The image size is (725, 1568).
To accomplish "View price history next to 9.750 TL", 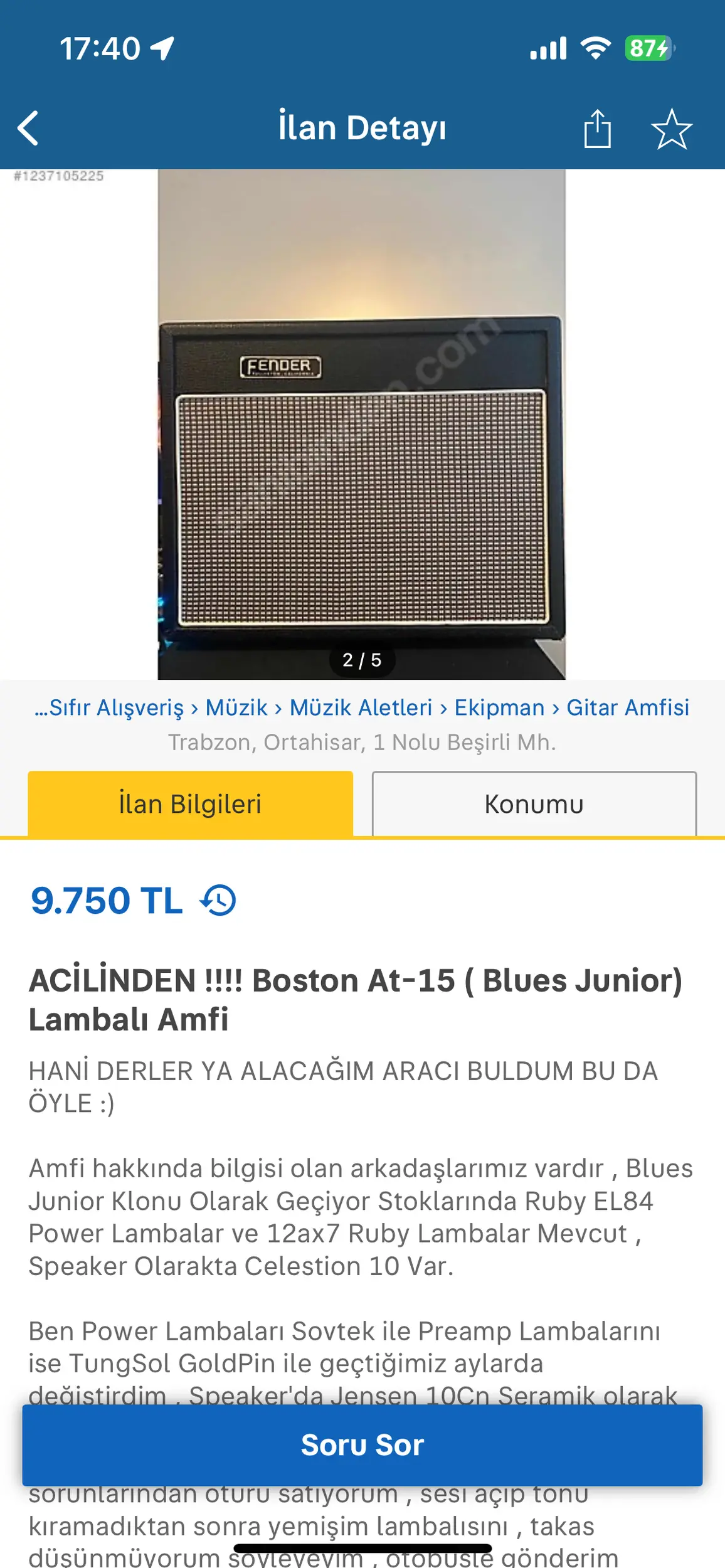I will (218, 901).
